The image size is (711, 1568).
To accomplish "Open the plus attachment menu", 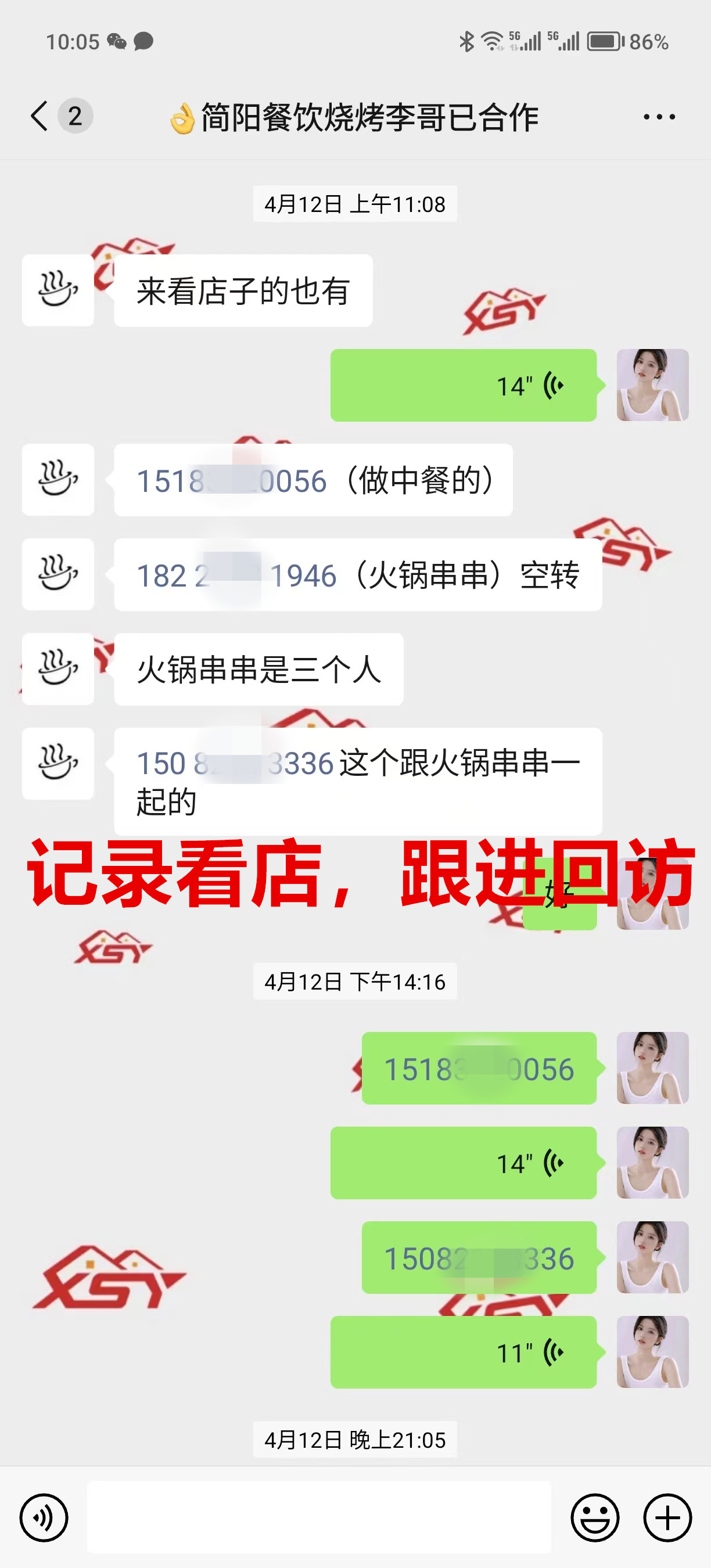I will coord(667,1517).
